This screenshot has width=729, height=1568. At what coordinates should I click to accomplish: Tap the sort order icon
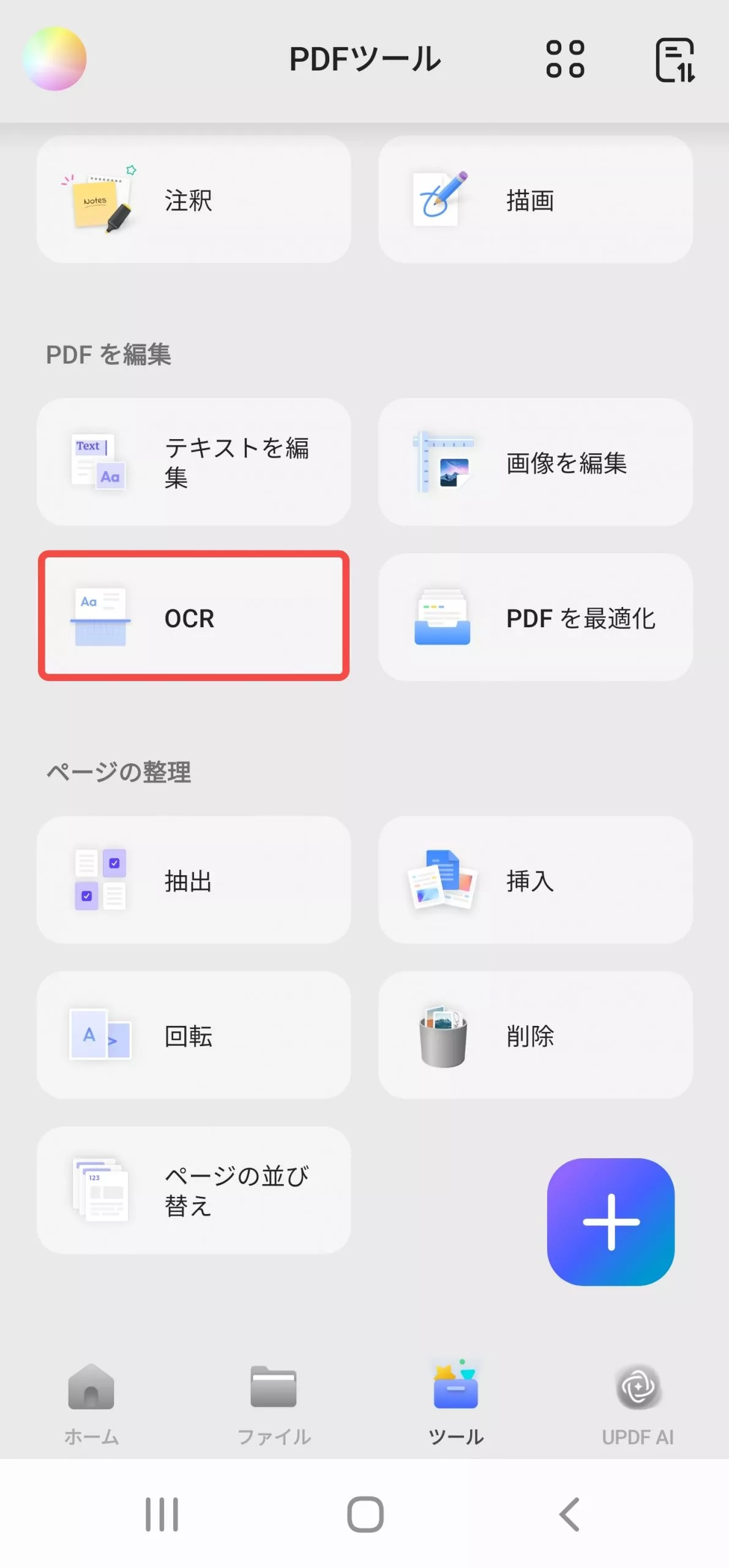coord(675,59)
